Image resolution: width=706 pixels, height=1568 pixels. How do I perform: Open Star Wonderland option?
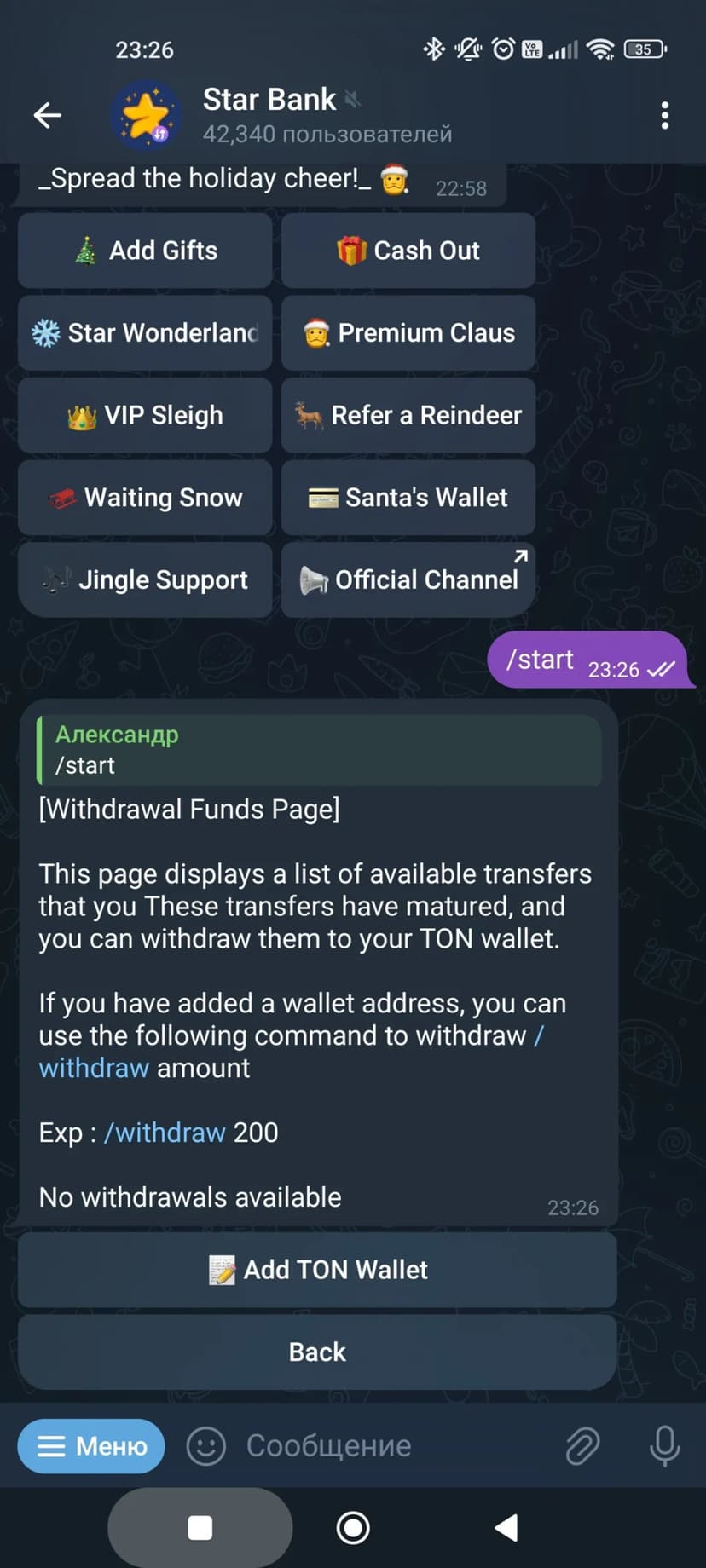click(x=145, y=333)
